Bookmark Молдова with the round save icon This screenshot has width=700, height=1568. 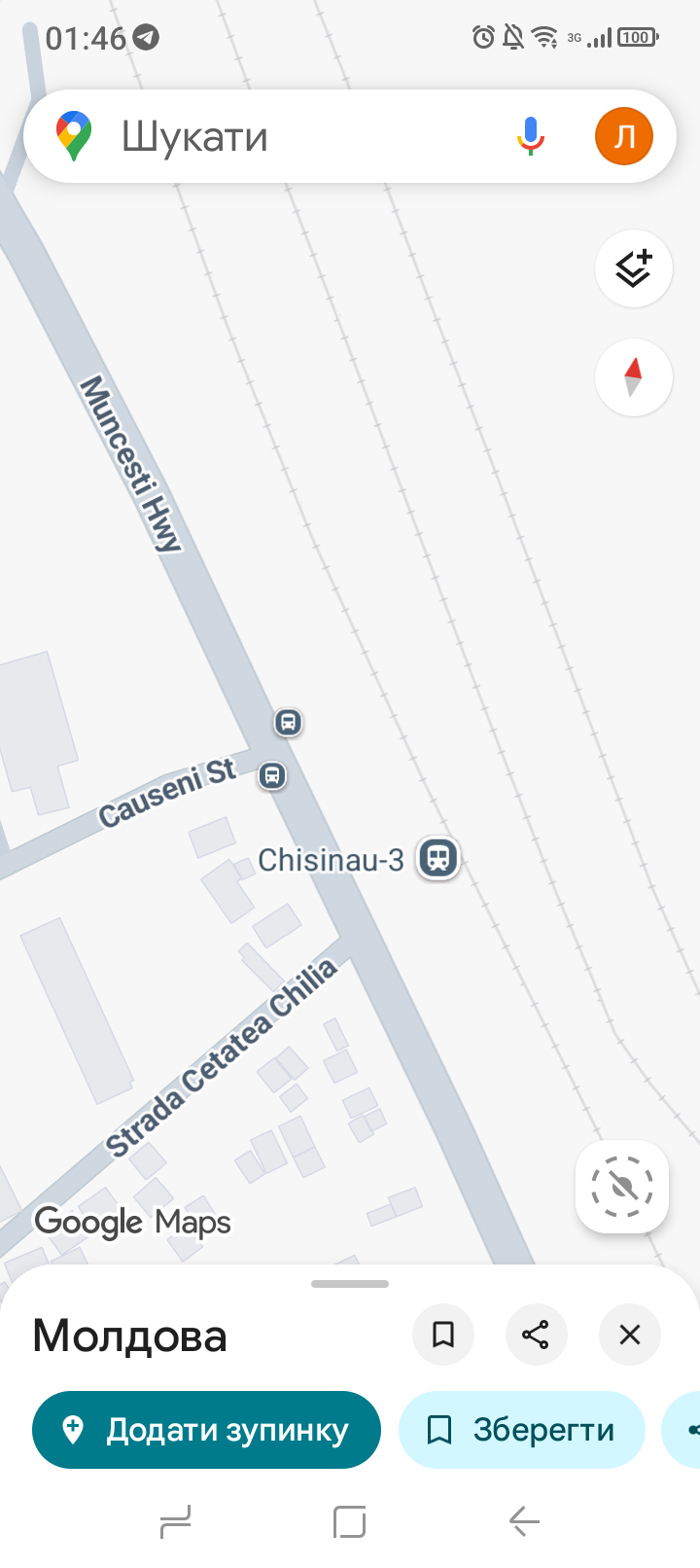pyautogui.click(x=443, y=1335)
